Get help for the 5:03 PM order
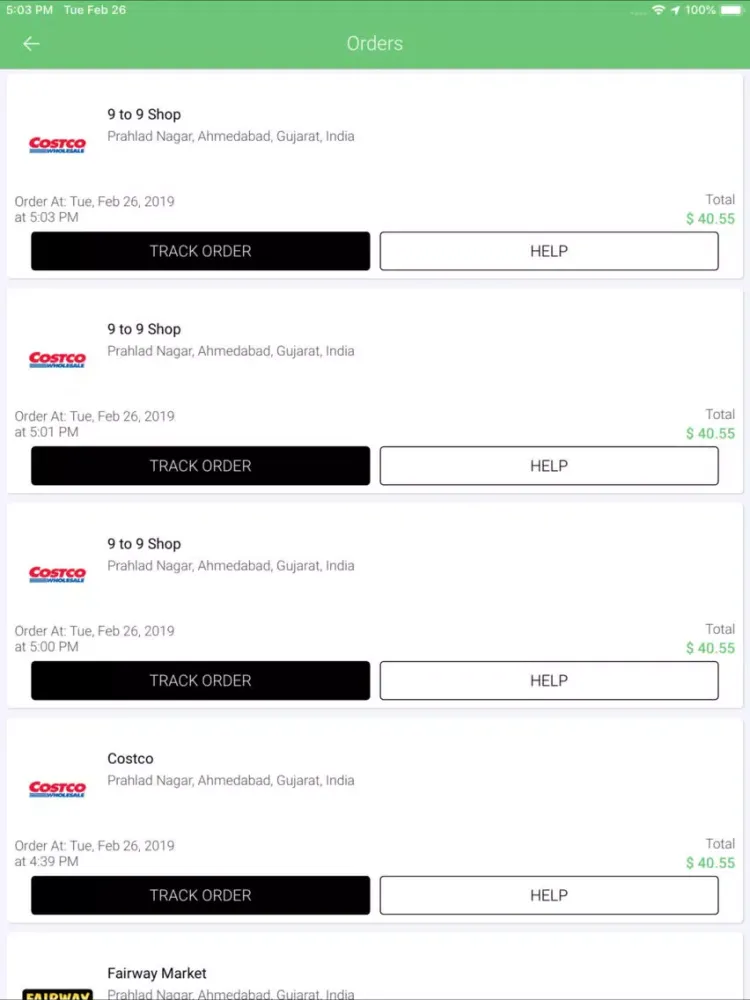 point(548,251)
